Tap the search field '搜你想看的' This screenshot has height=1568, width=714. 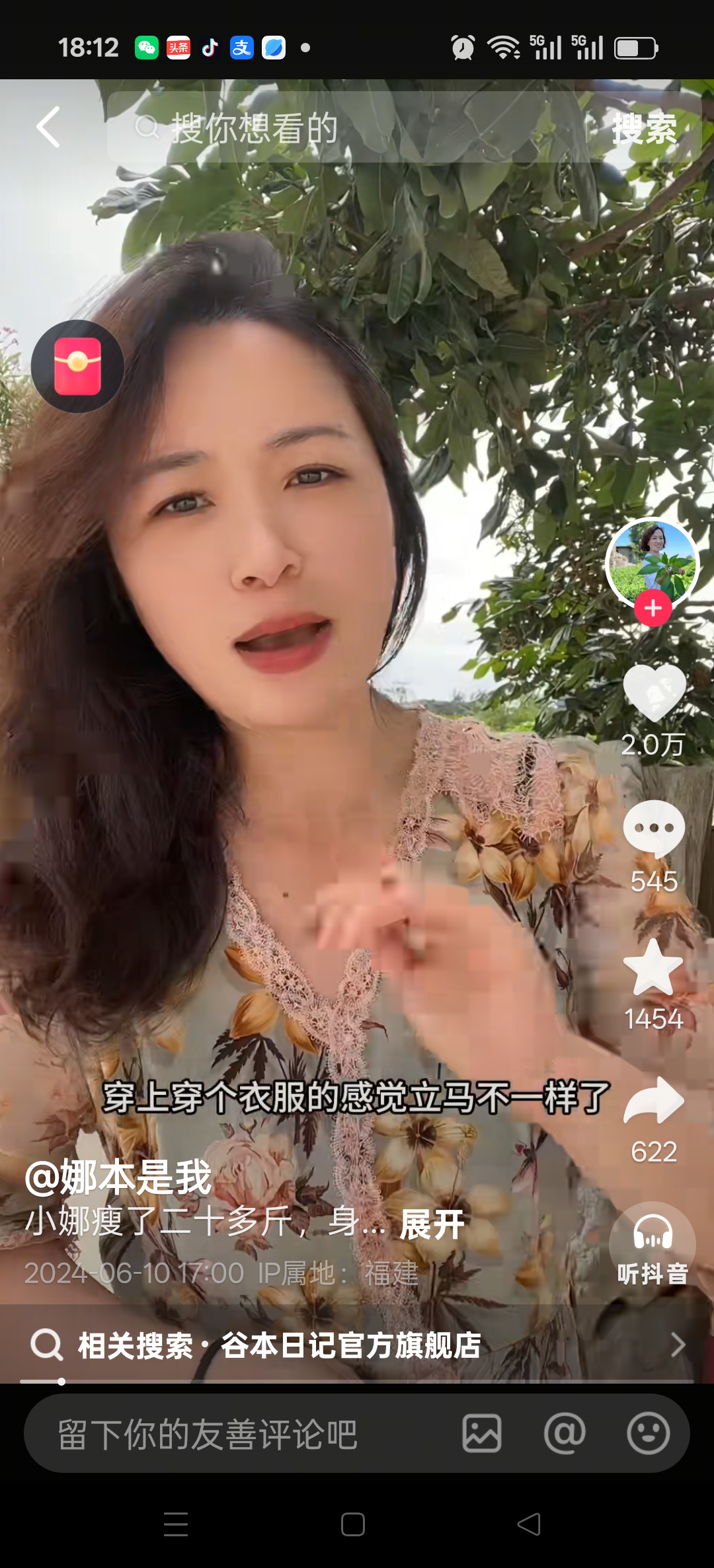(344, 128)
